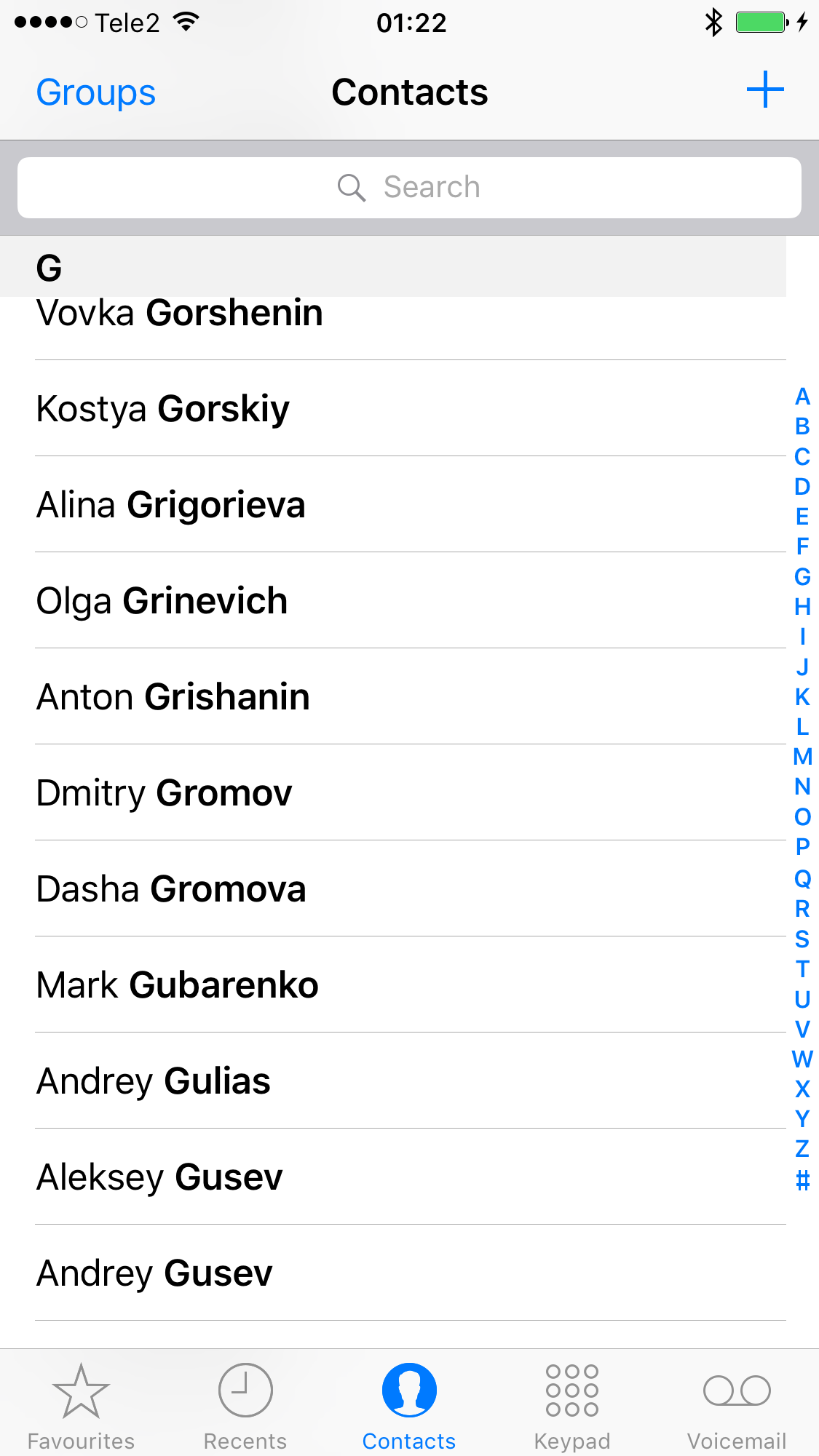Switch to the Recents tab
Screen dimensions: 819x1456
[x=245, y=1406]
